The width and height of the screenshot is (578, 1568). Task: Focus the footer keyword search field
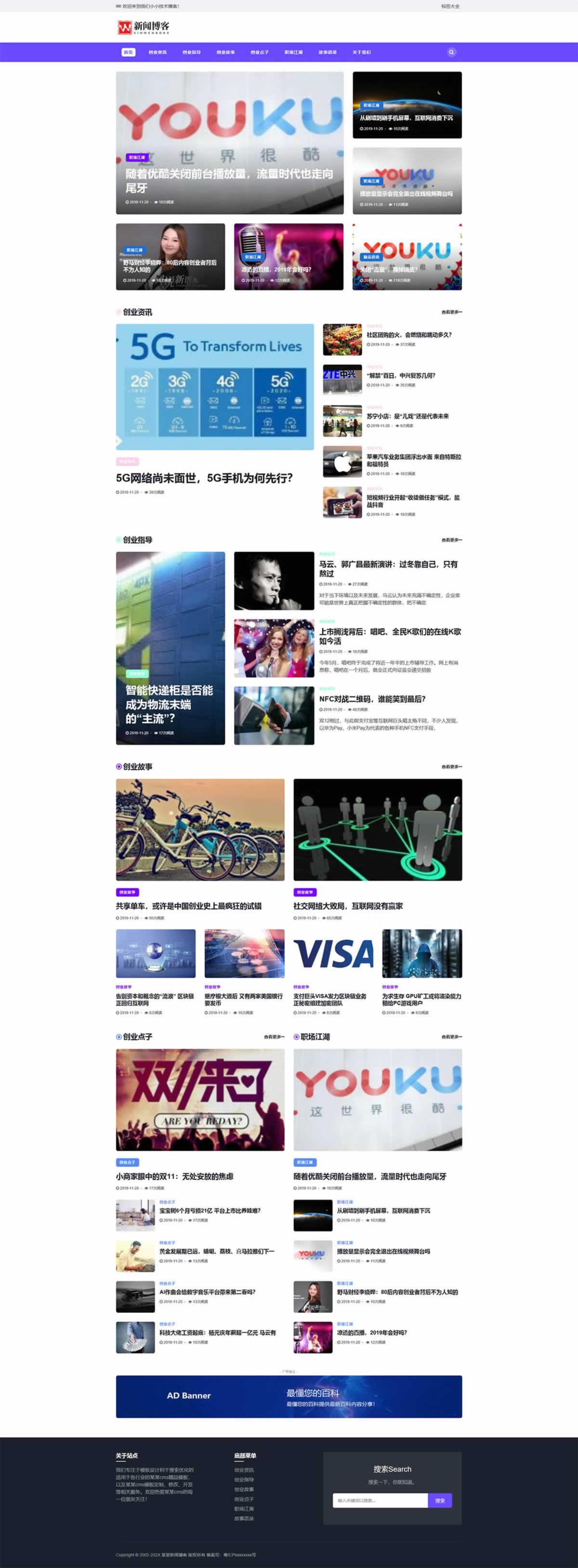380,1500
